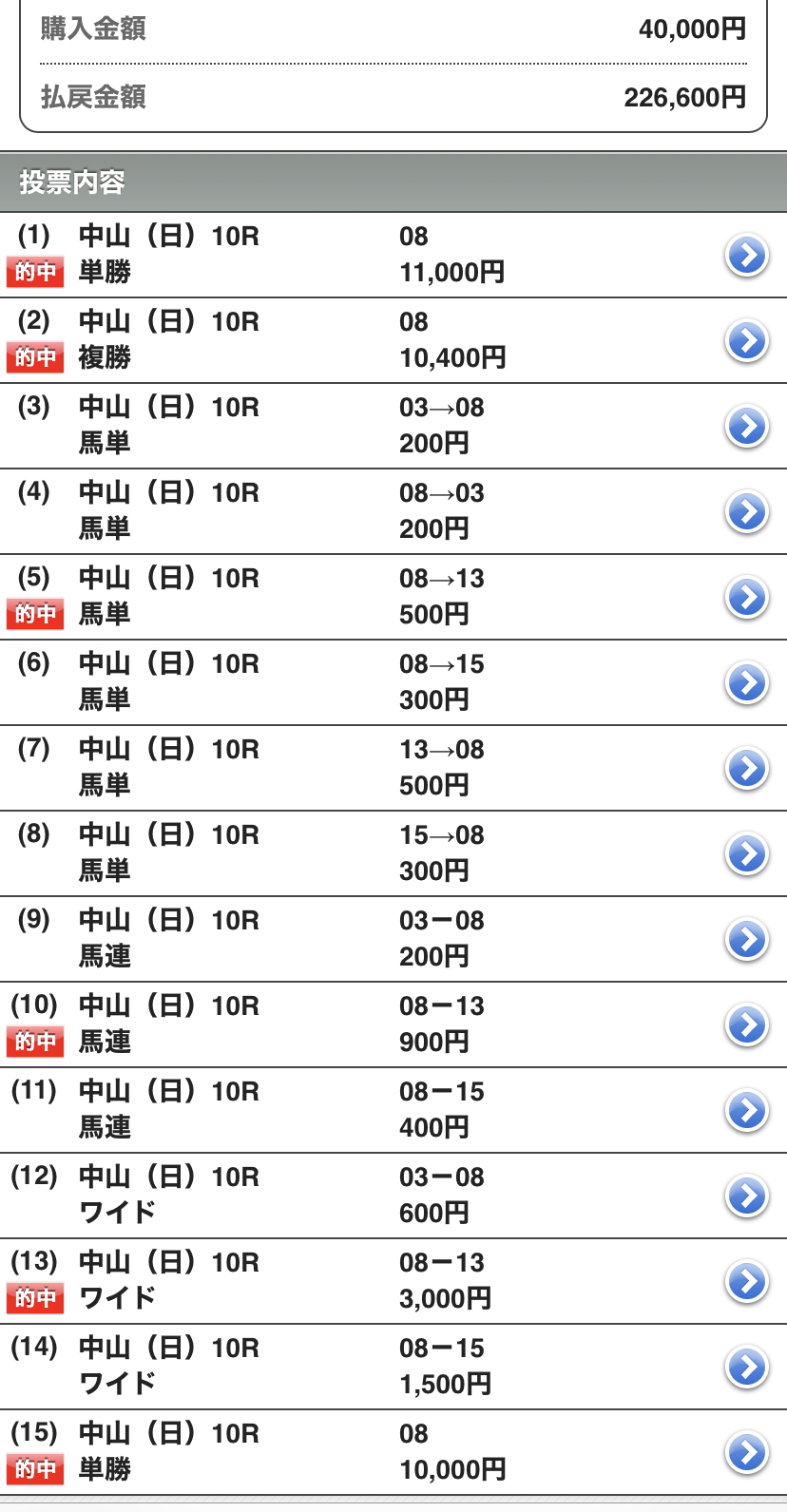Select bet (6) 馬単 08→15 300円
This screenshot has width=787, height=1512.
[x=393, y=682]
